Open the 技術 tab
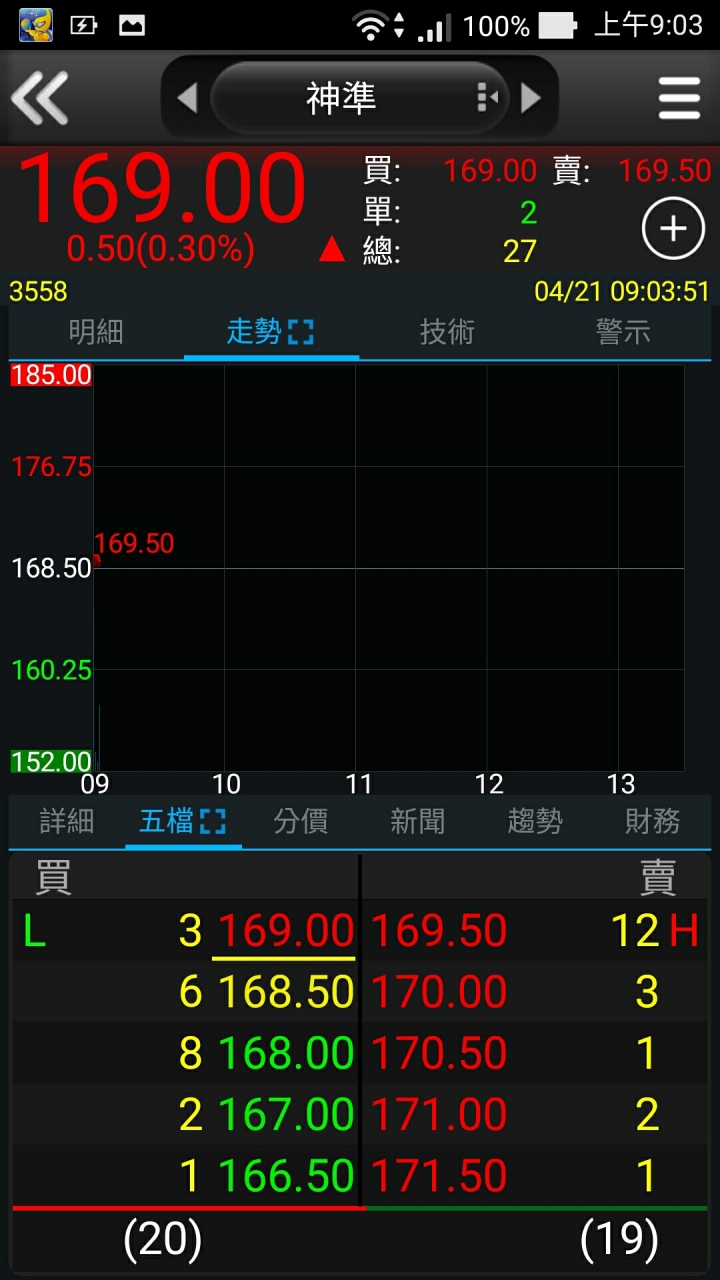Viewport: 720px width, 1280px height. point(447,332)
